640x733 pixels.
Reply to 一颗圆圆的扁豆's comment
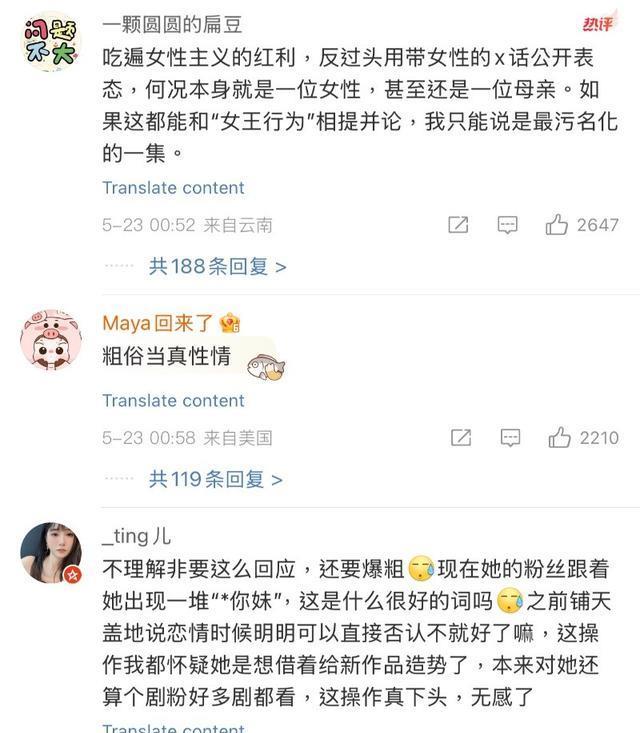(508, 225)
